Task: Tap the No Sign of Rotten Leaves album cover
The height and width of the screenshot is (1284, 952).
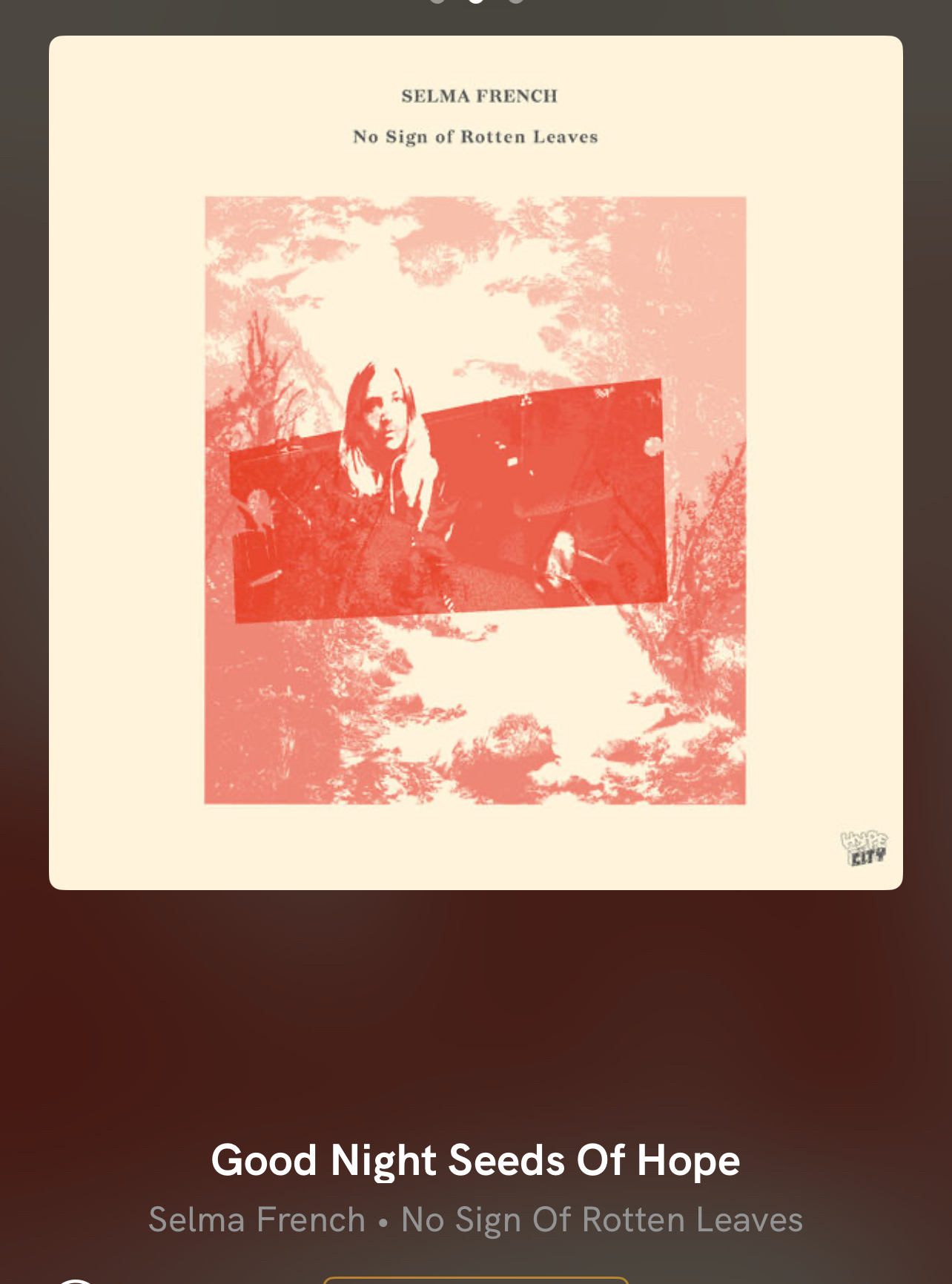Action: click(x=475, y=462)
